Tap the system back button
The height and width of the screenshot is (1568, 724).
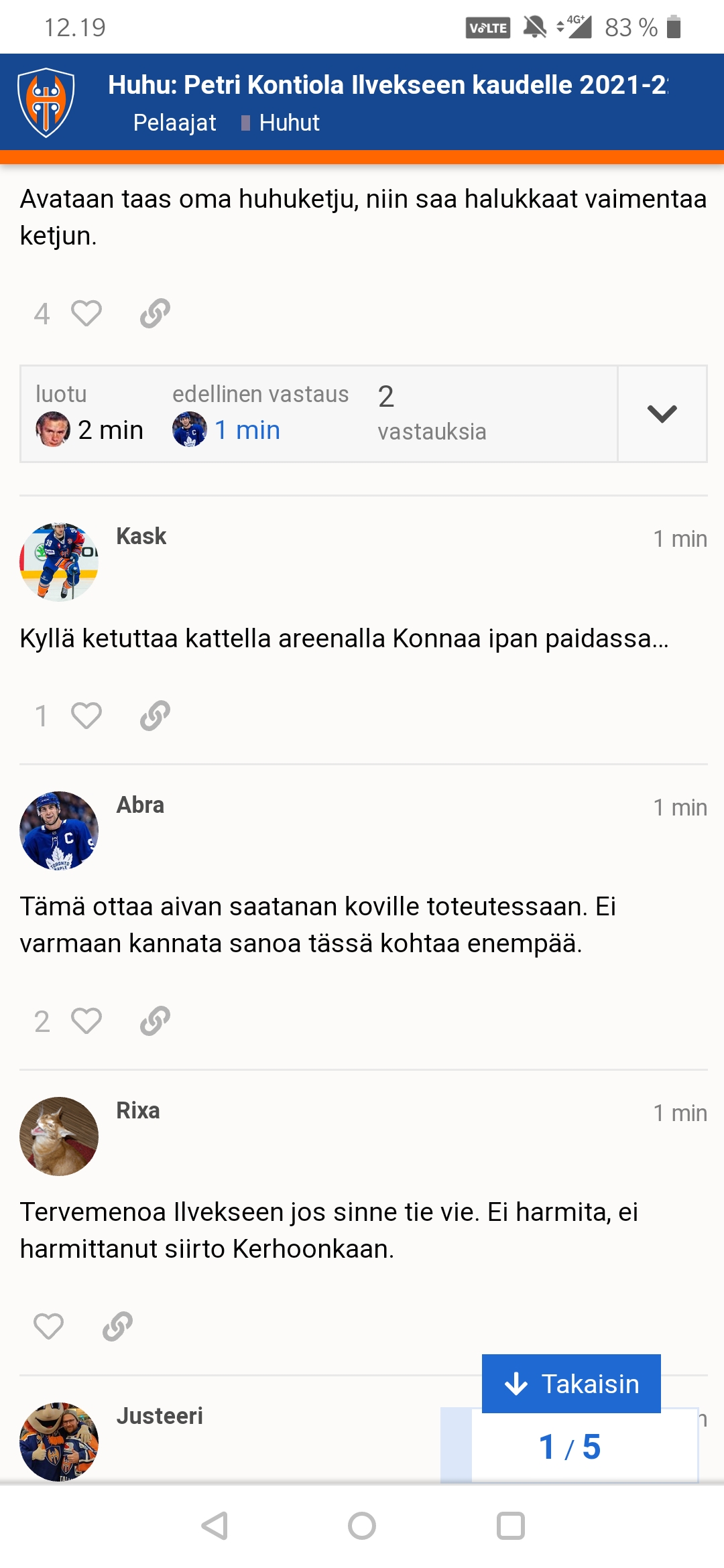point(215,1526)
